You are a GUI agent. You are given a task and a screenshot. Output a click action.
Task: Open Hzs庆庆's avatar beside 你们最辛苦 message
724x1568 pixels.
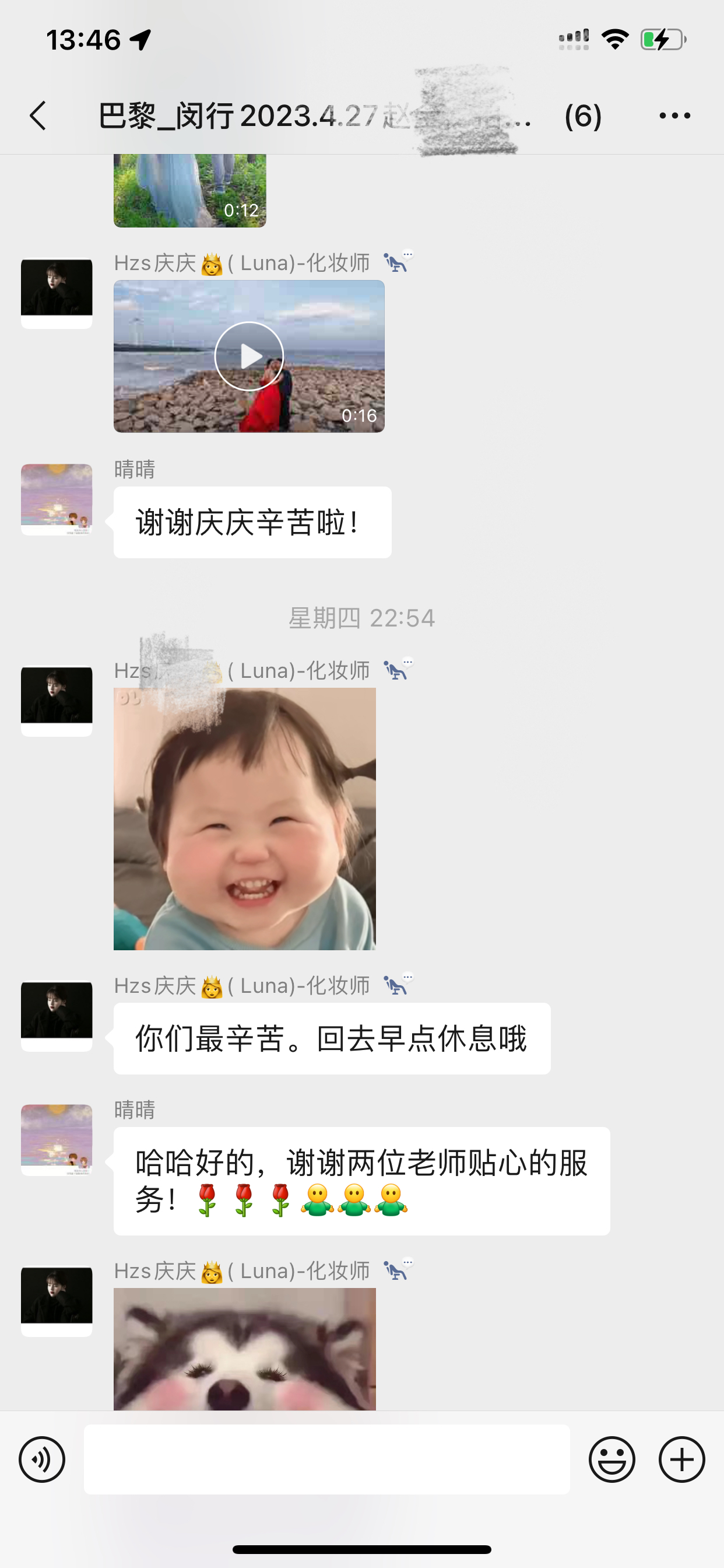[x=57, y=1016]
